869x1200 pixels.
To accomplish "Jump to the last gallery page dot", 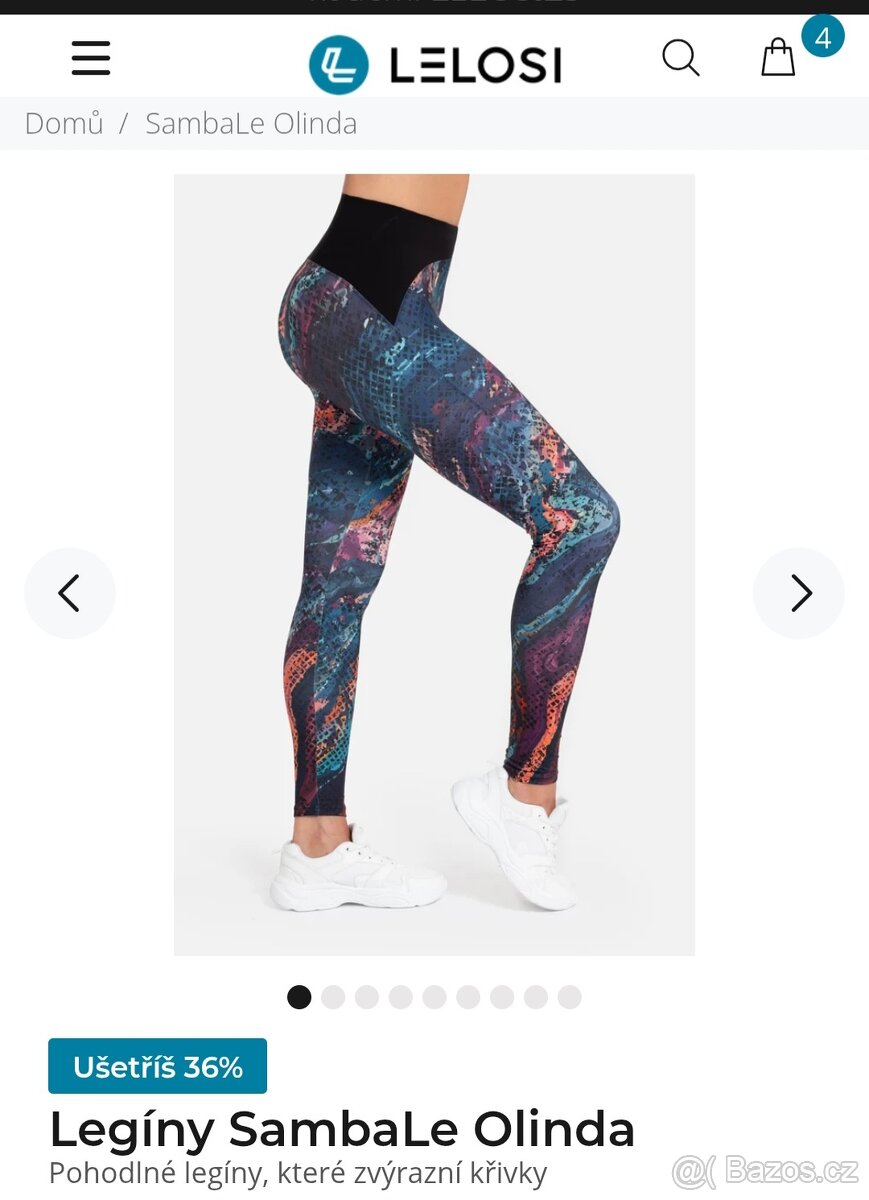I will (569, 997).
